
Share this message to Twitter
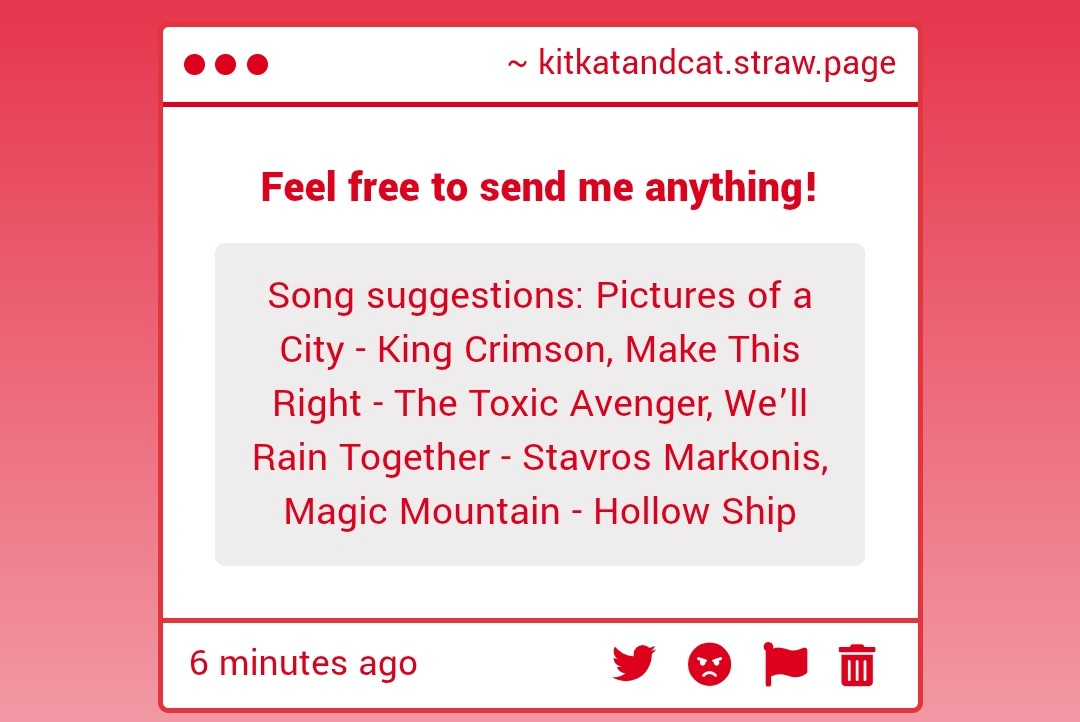click(x=633, y=664)
